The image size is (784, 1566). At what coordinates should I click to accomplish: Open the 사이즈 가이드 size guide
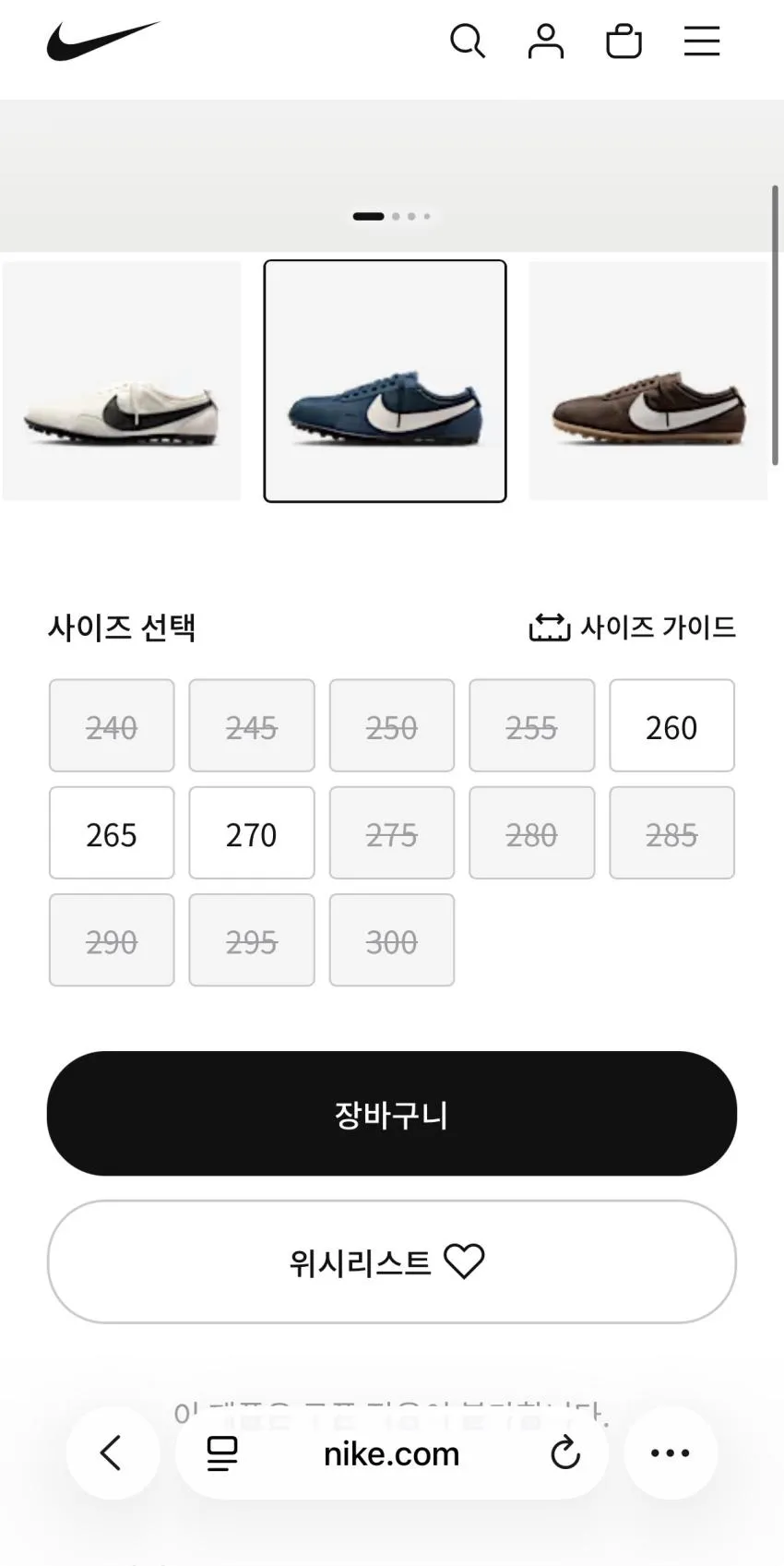(632, 628)
